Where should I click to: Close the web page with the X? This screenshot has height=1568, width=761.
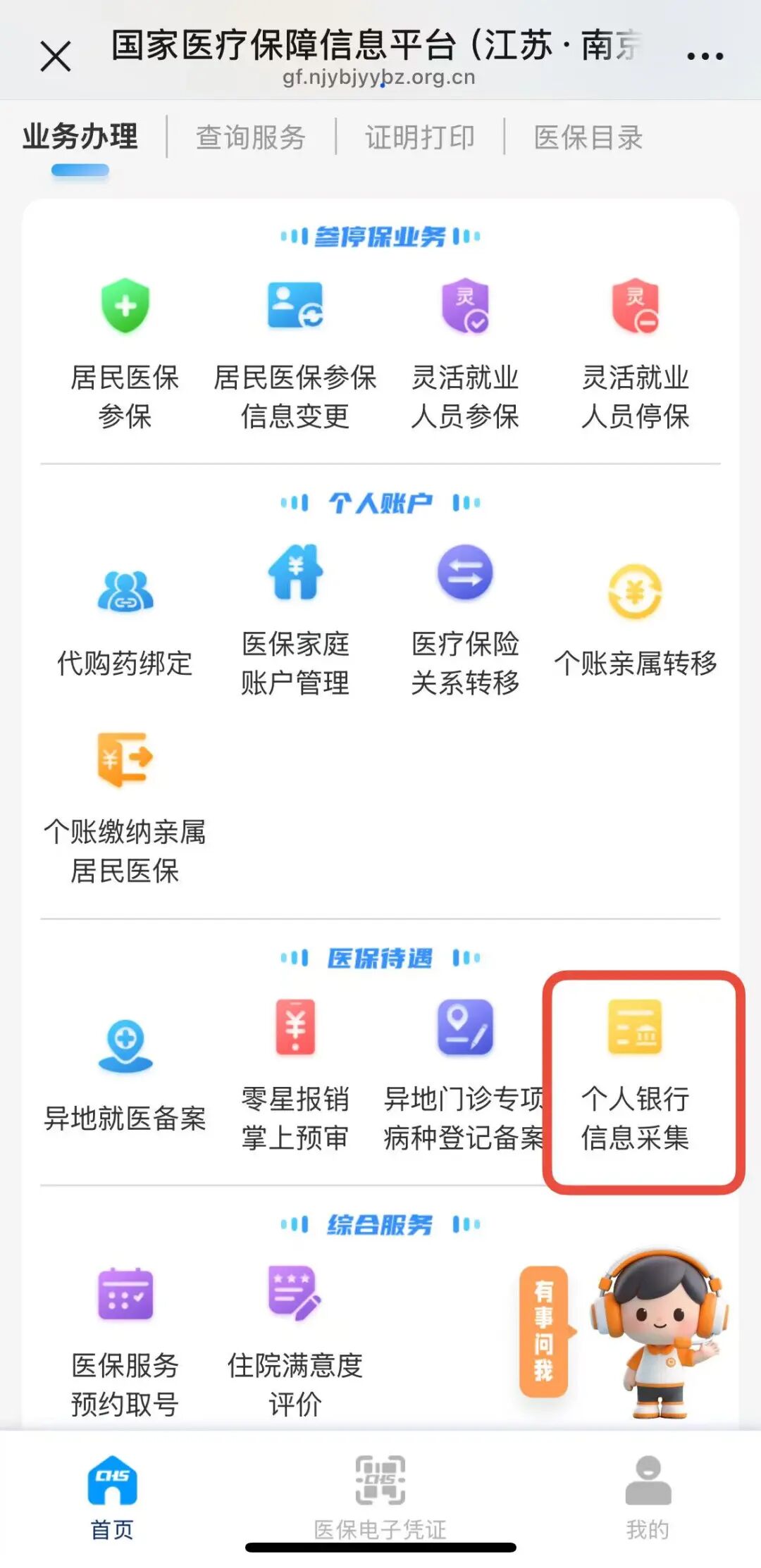point(56,56)
